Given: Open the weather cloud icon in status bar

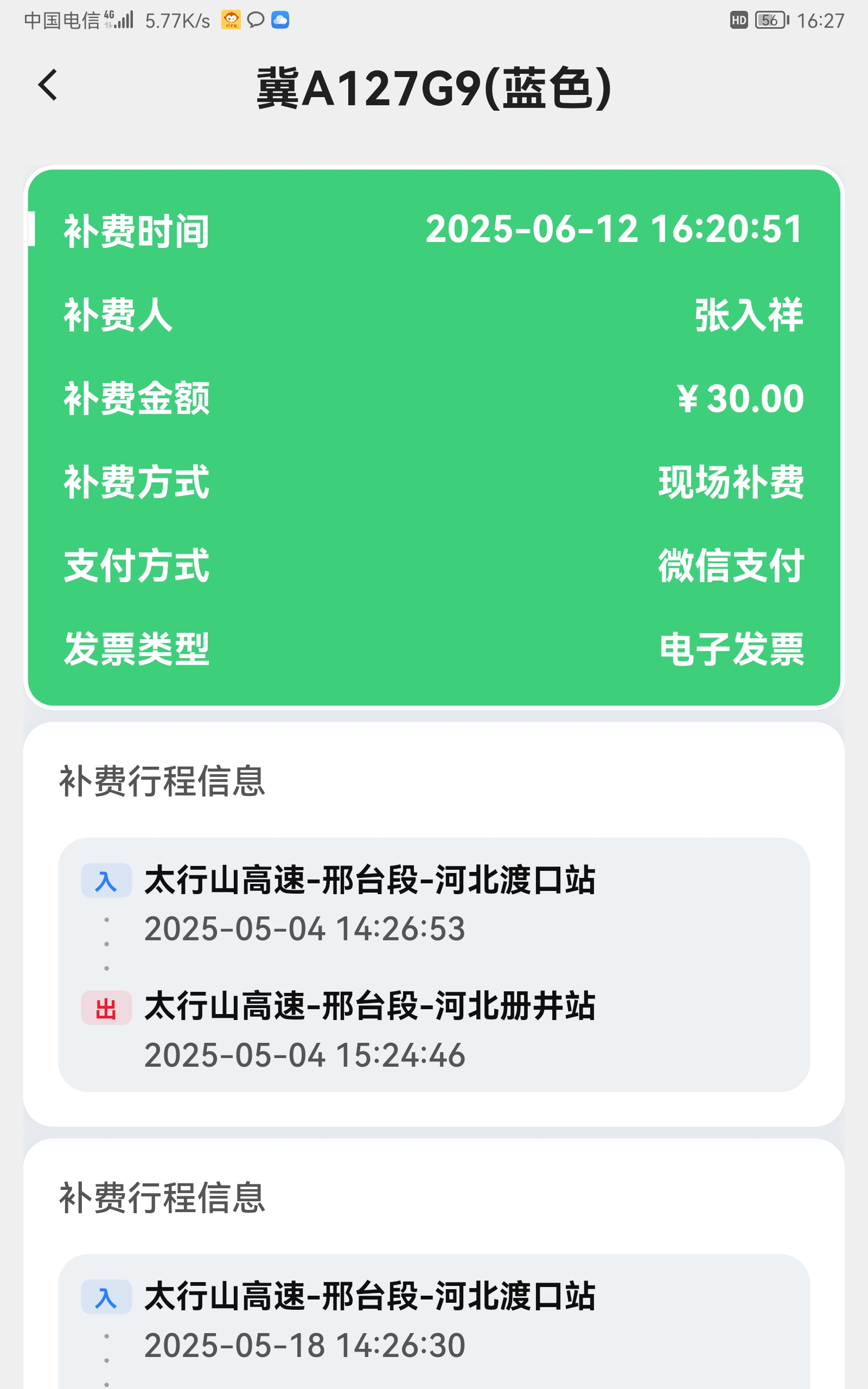Looking at the screenshot, I should click(280, 21).
